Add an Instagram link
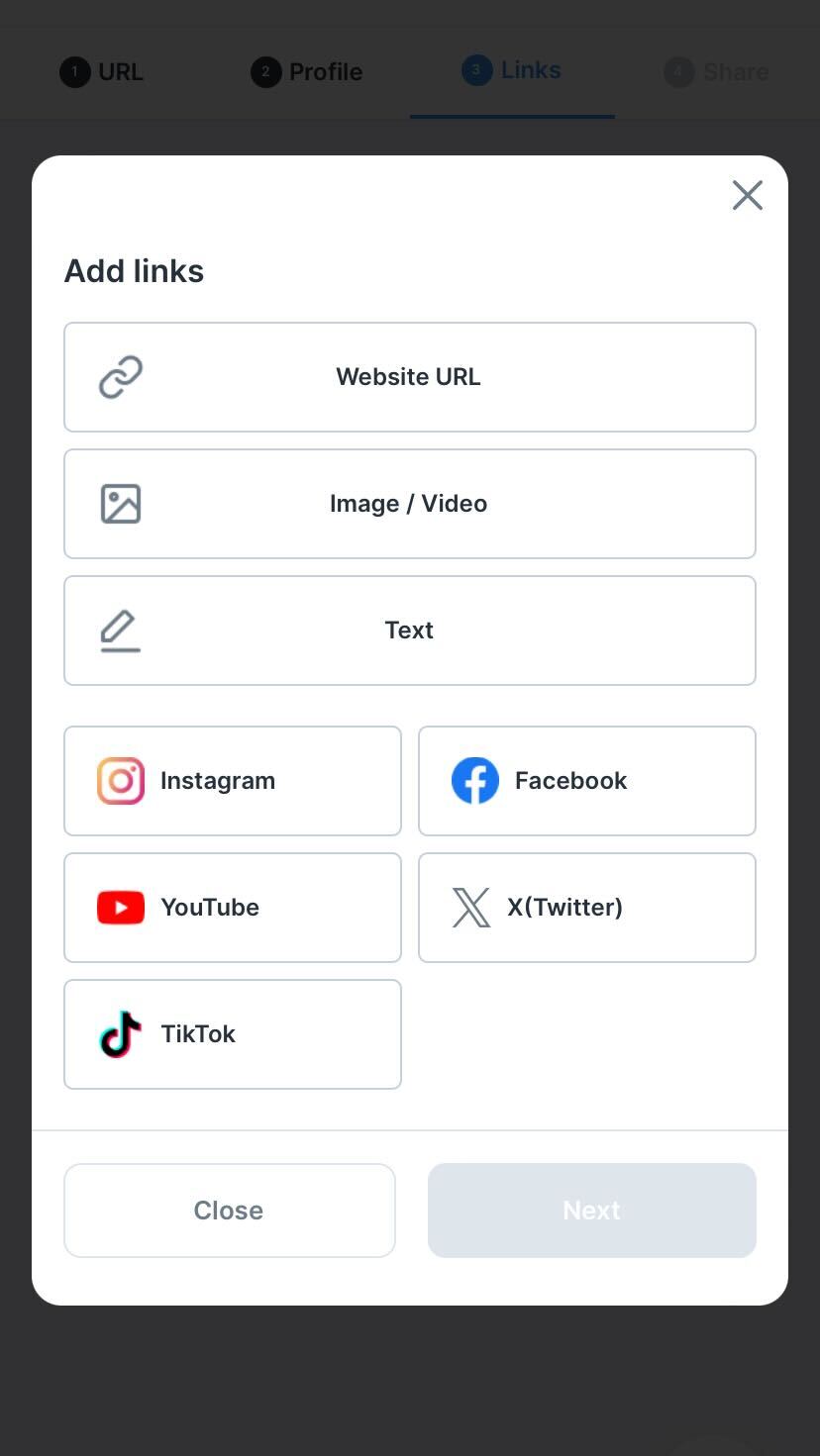The width and height of the screenshot is (820, 1456). tap(233, 781)
